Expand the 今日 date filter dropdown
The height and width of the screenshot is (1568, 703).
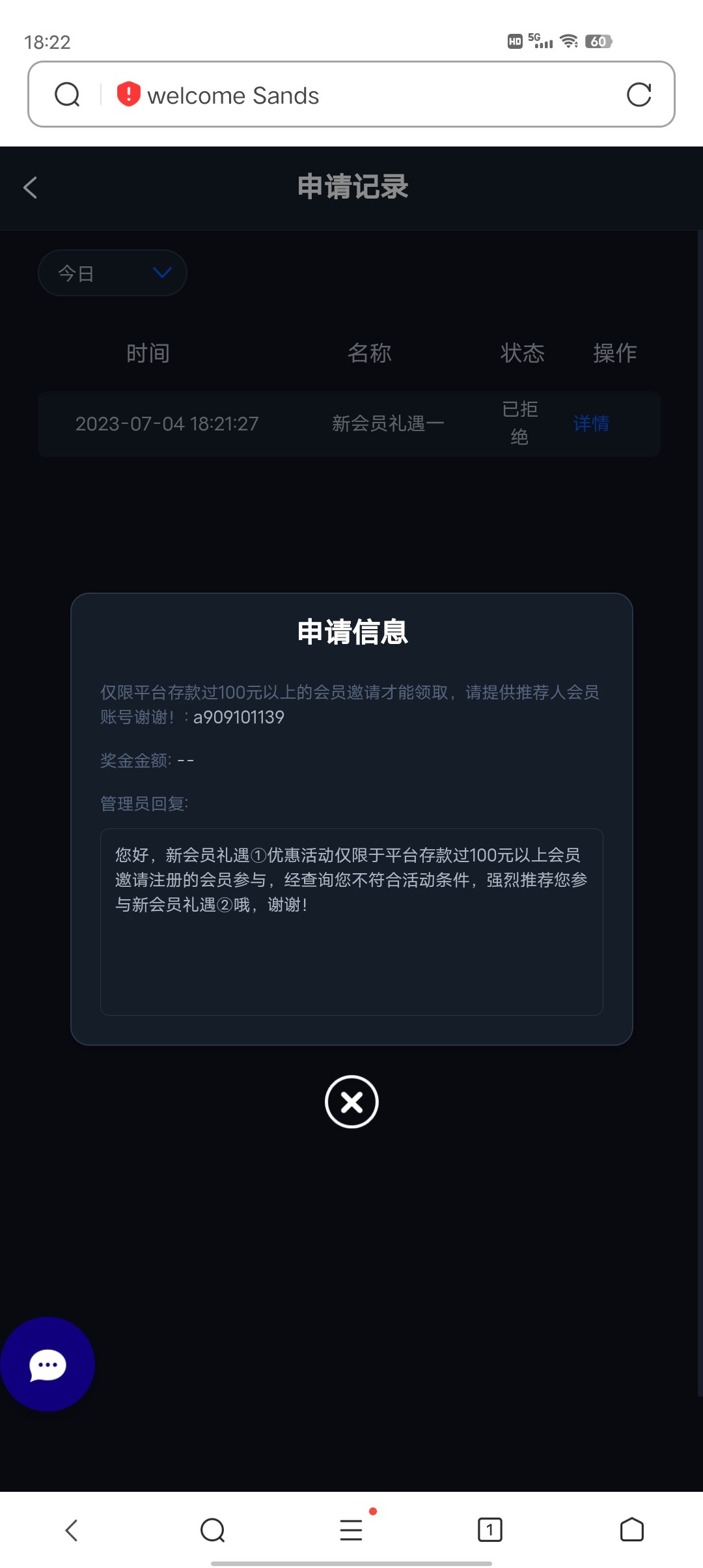coord(112,273)
